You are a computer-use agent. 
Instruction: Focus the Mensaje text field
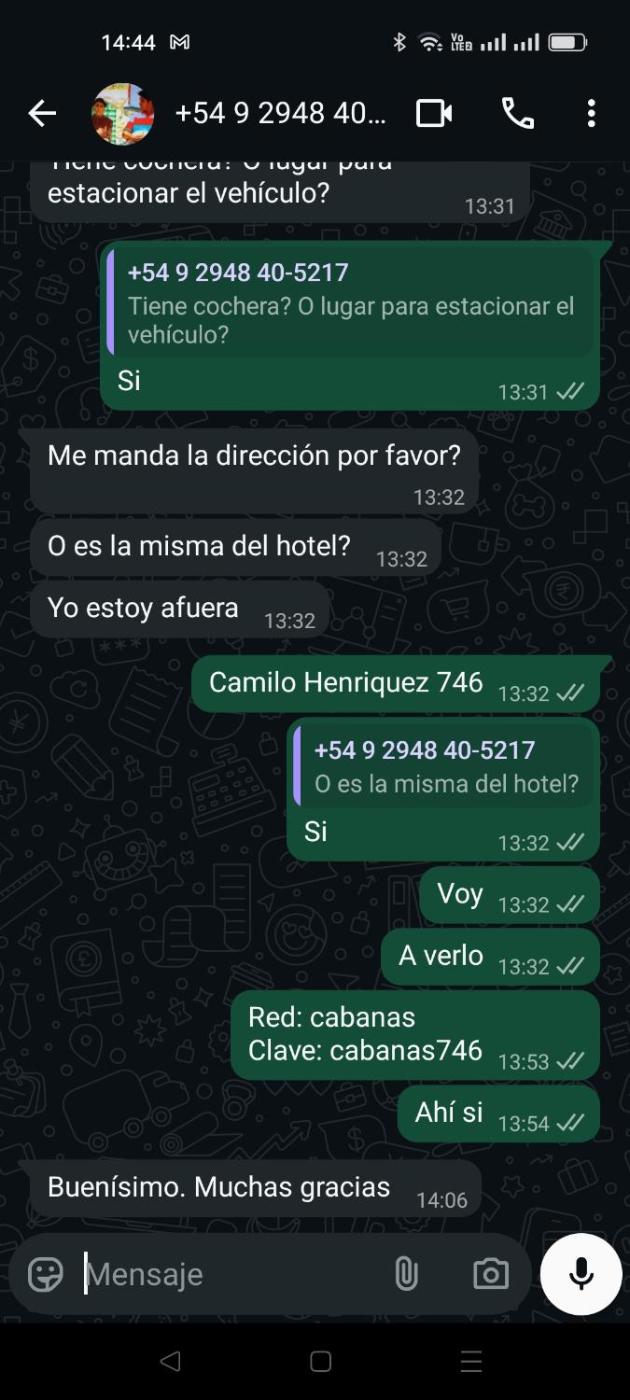(230, 1274)
